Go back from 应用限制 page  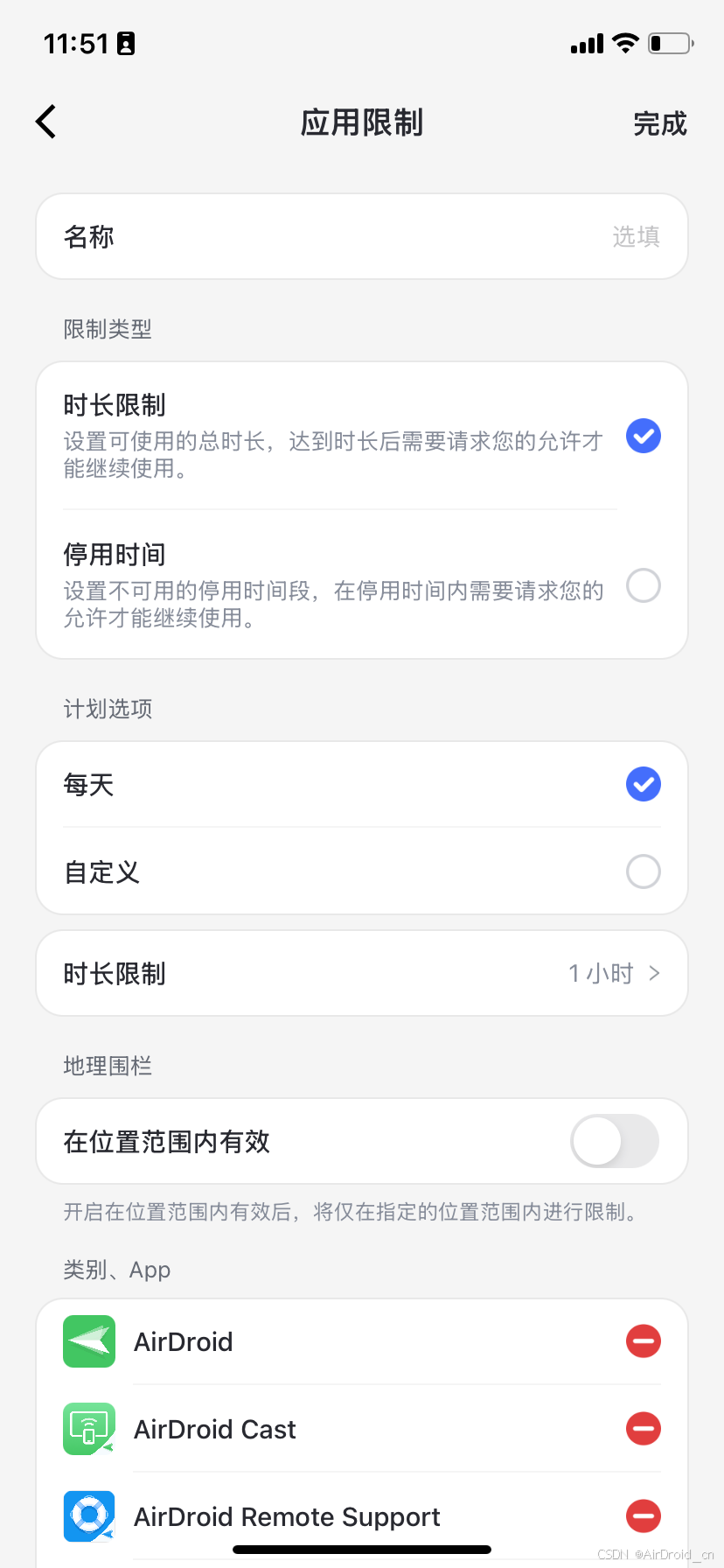pyautogui.click(x=47, y=122)
